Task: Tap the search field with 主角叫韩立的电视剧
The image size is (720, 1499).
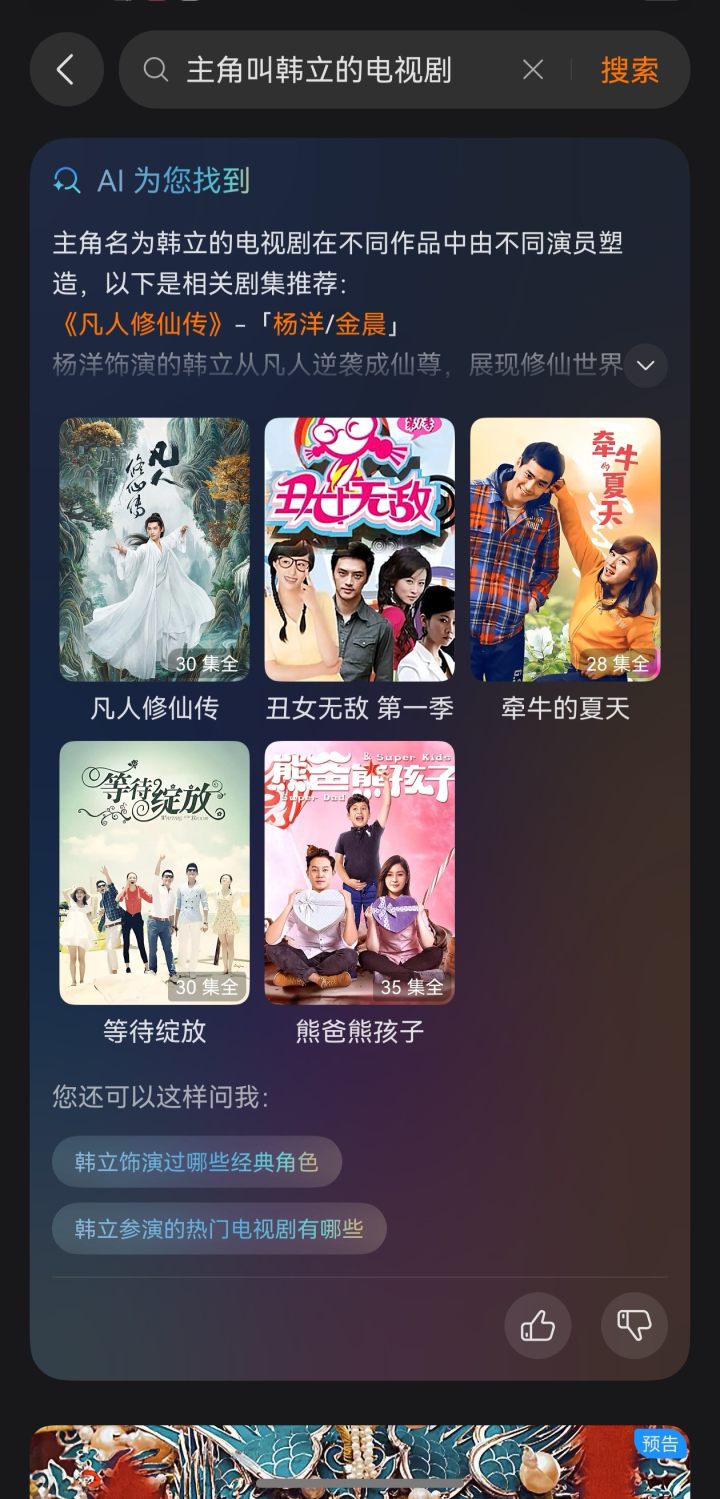Action: coord(340,70)
